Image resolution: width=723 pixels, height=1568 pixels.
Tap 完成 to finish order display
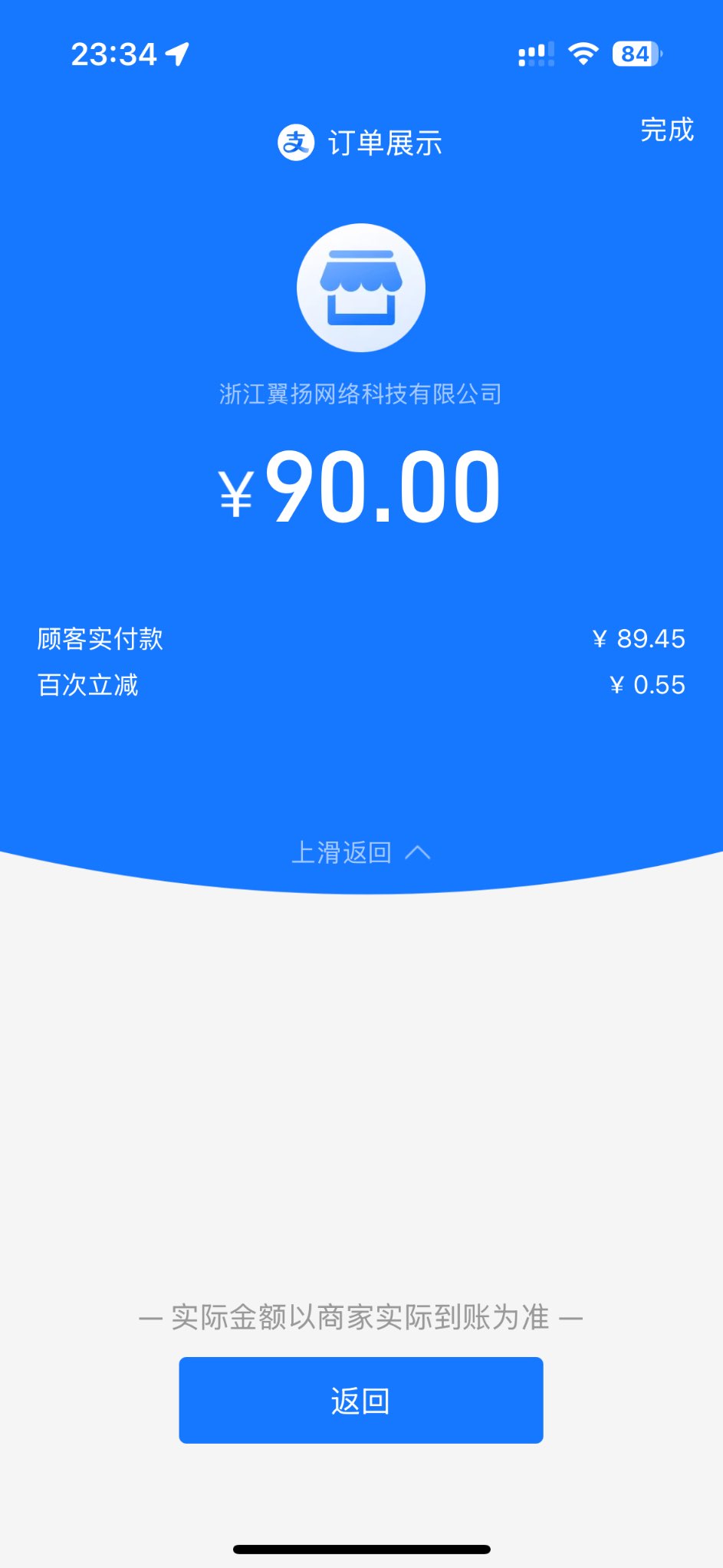pos(666,130)
